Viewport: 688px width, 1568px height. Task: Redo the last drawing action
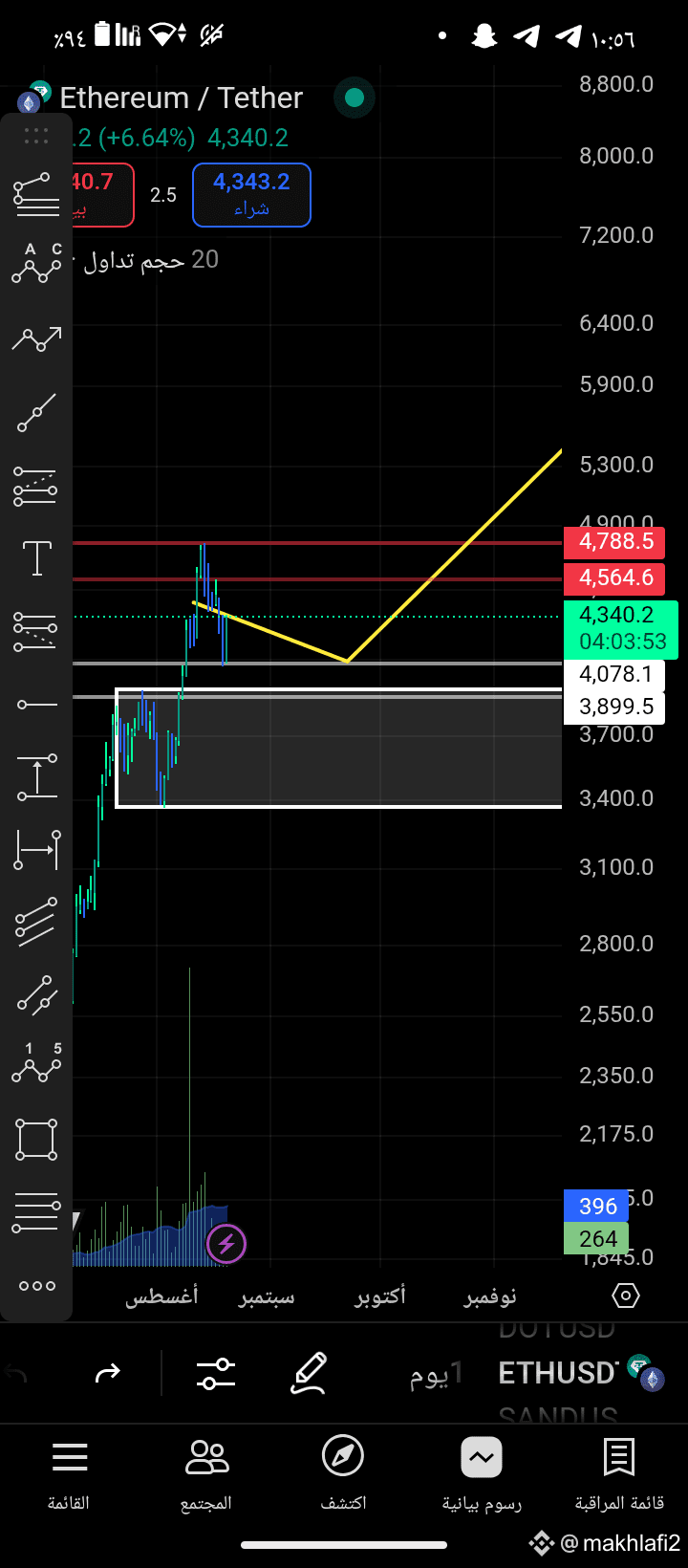107,1374
